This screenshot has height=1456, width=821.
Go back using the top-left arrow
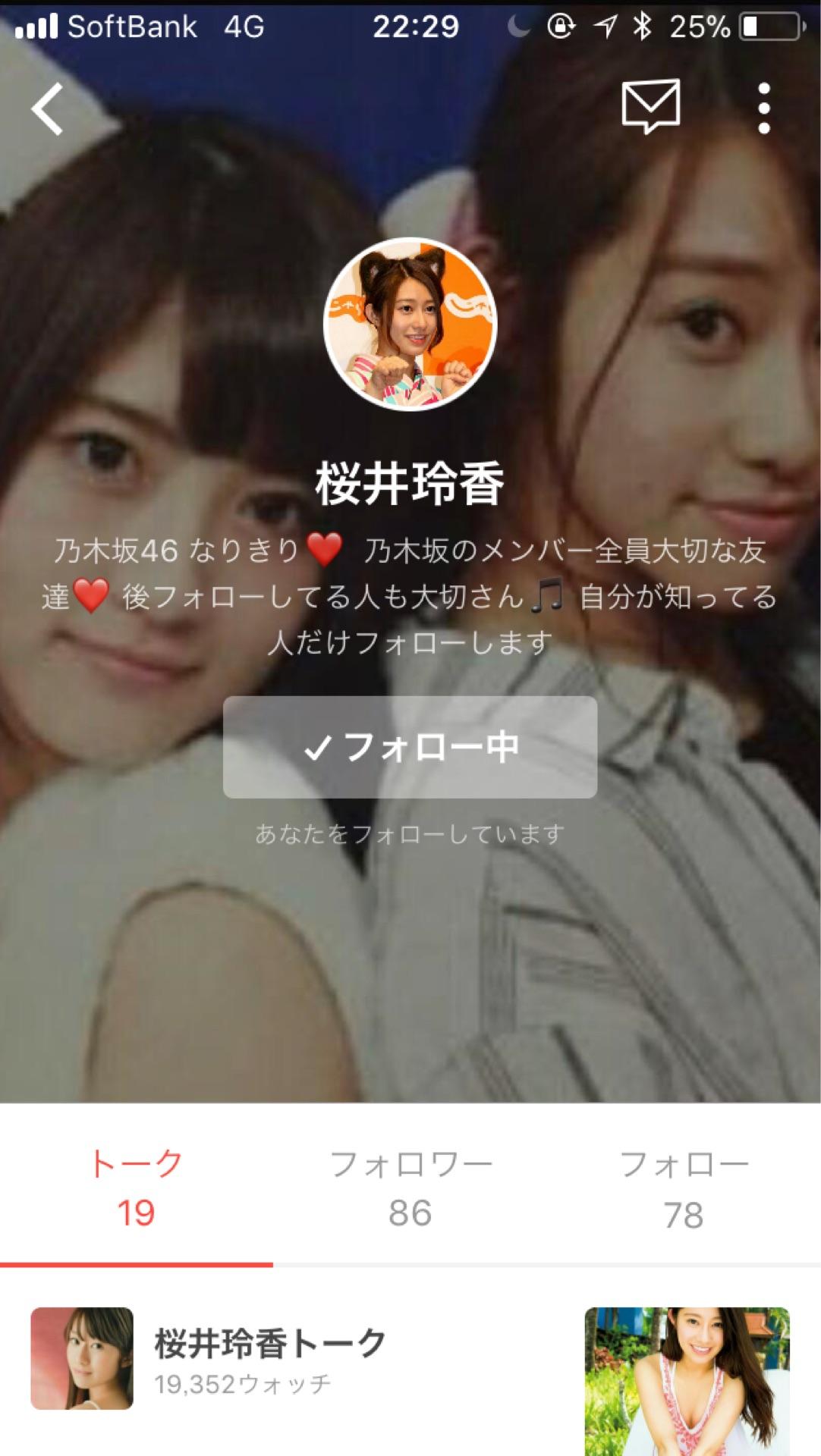(x=47, y=109)
